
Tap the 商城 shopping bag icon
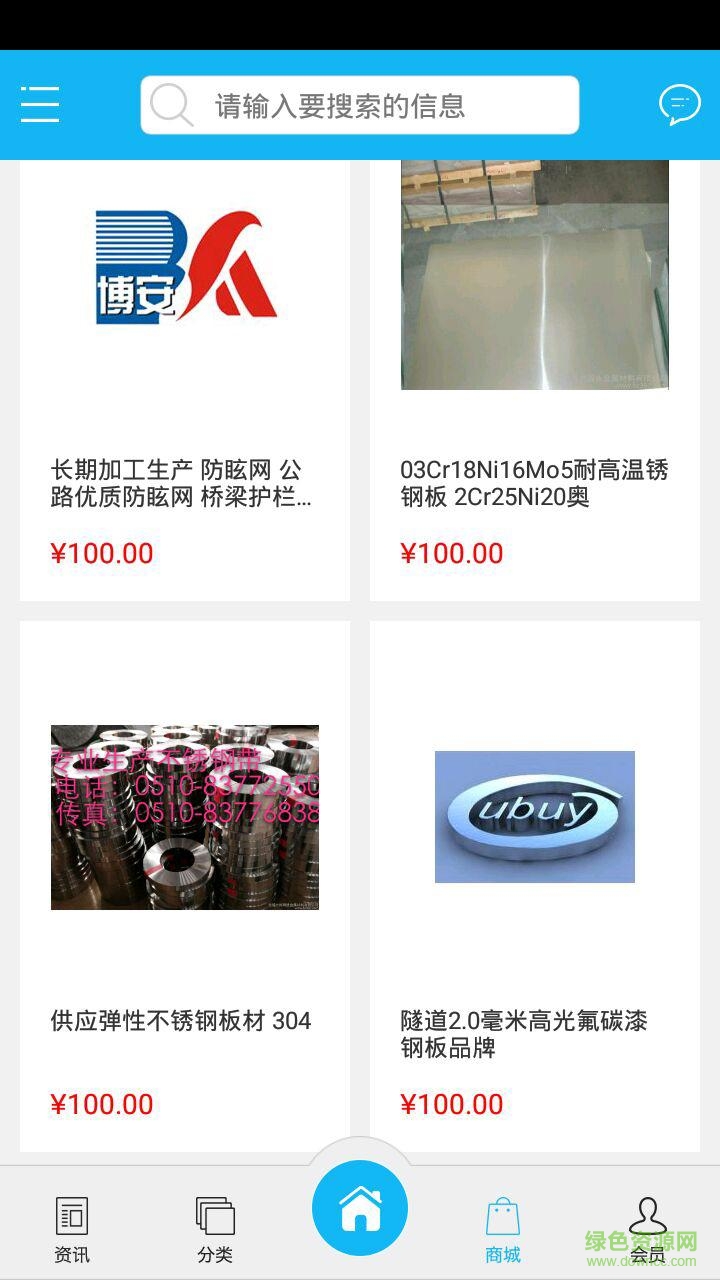tap(503, 1213)
